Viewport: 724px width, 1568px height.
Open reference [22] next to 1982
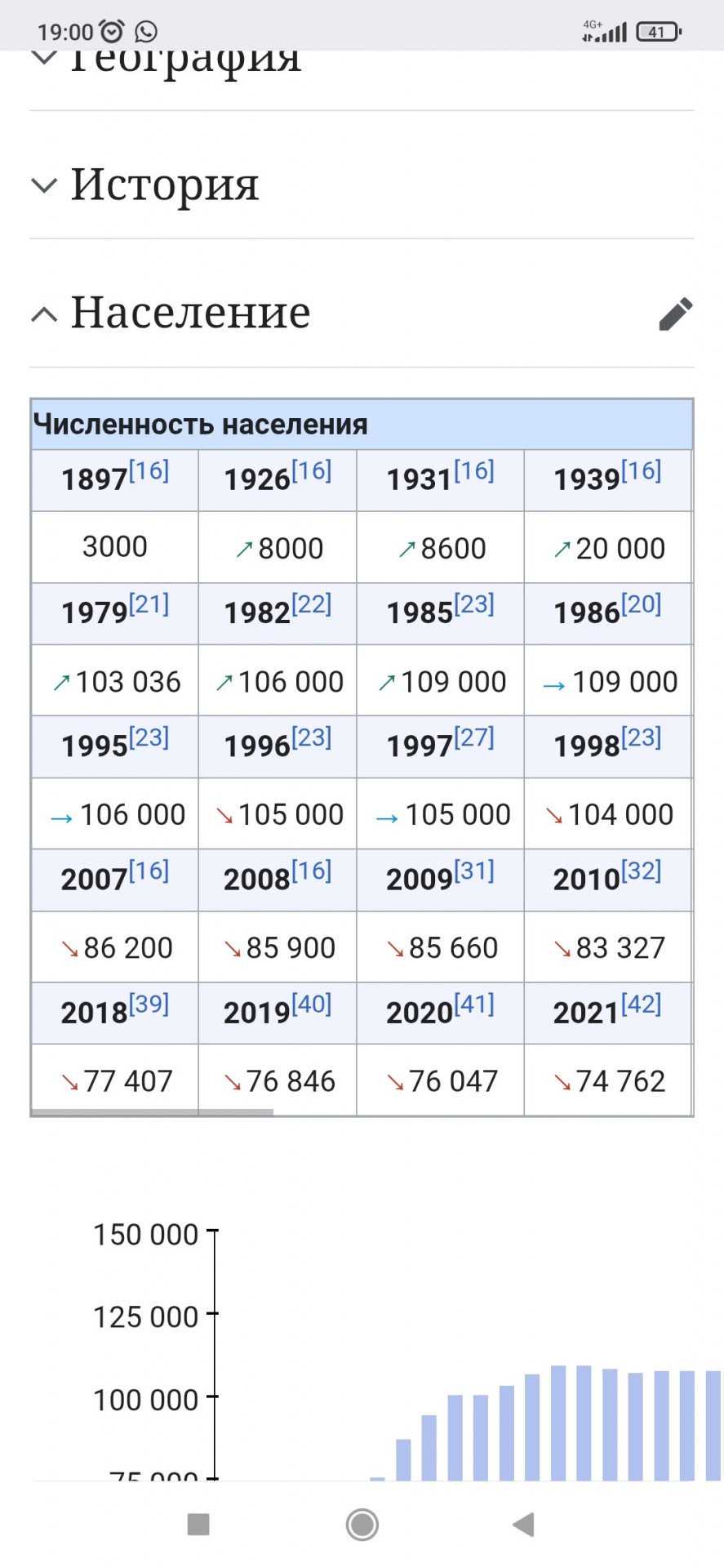coord(311,605)
